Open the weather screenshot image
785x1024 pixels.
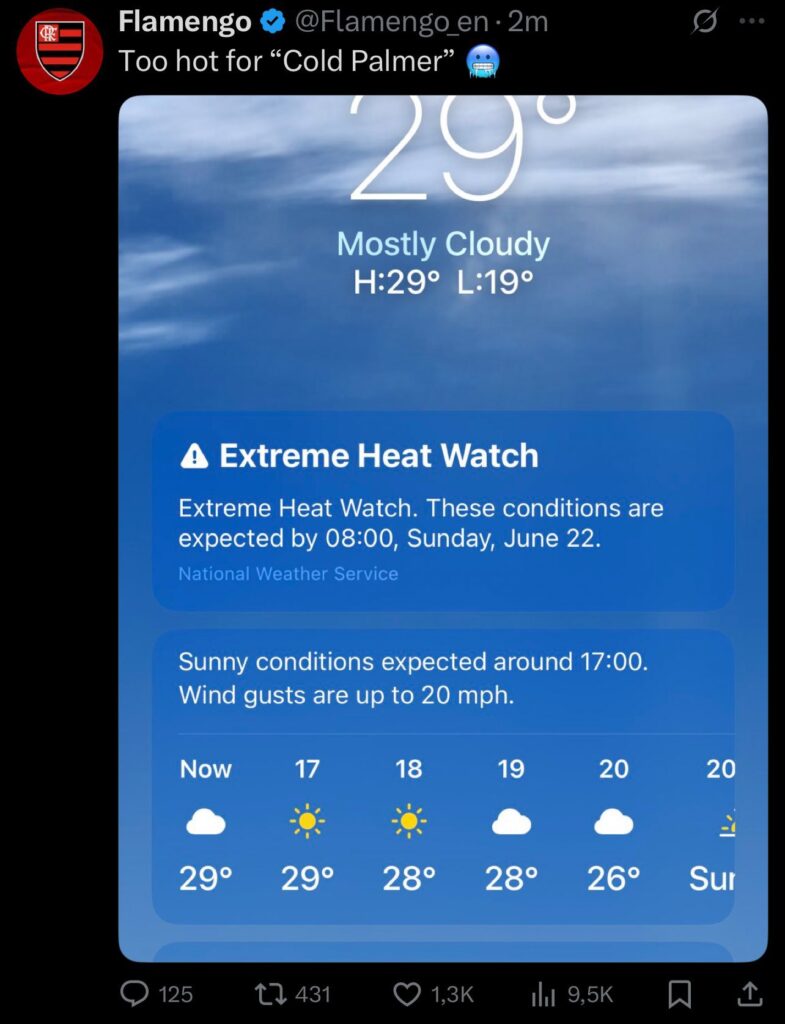443,528
